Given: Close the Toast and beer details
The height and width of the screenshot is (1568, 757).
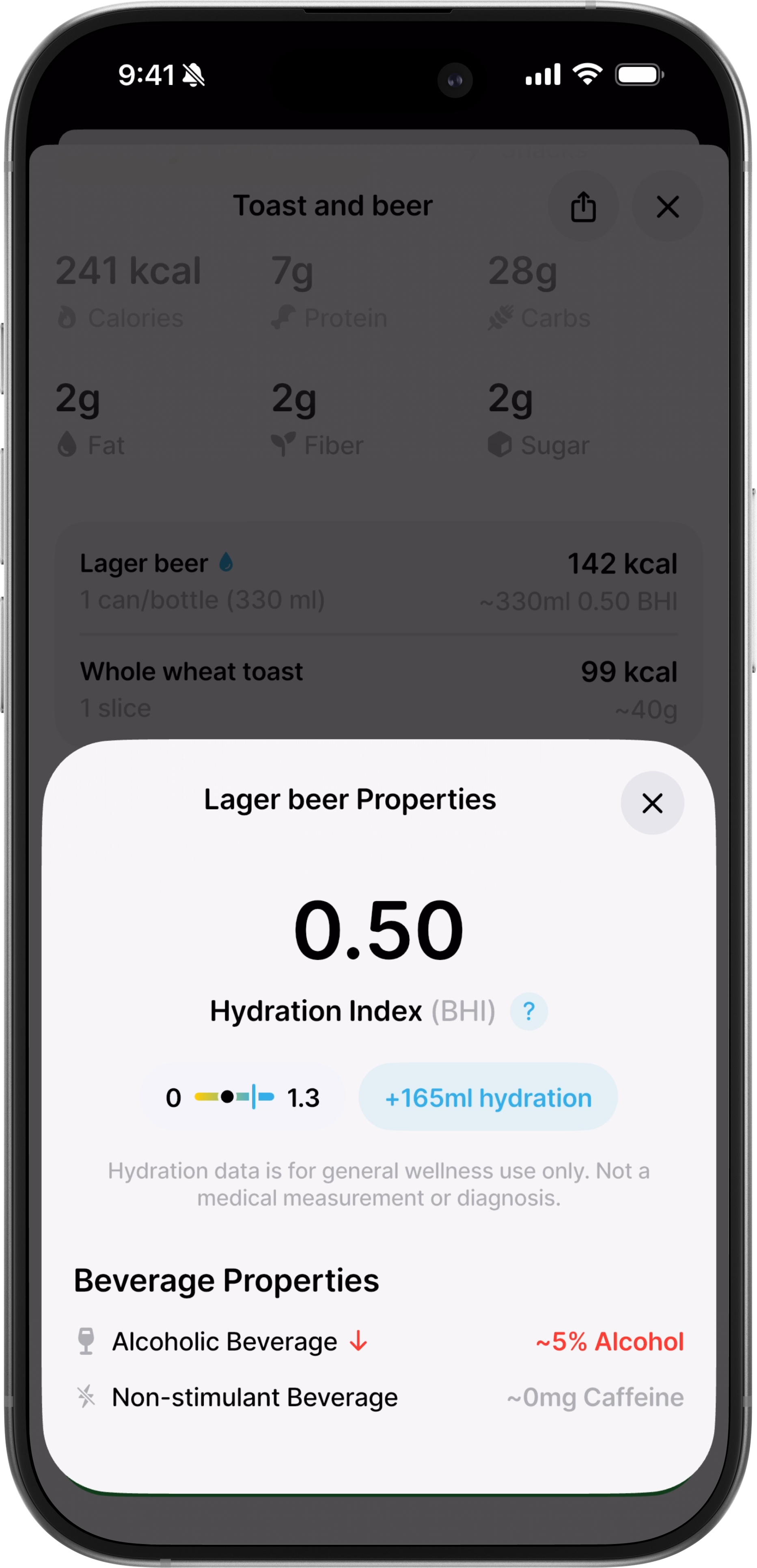Looking at the screenshot, I should point(668,206).
